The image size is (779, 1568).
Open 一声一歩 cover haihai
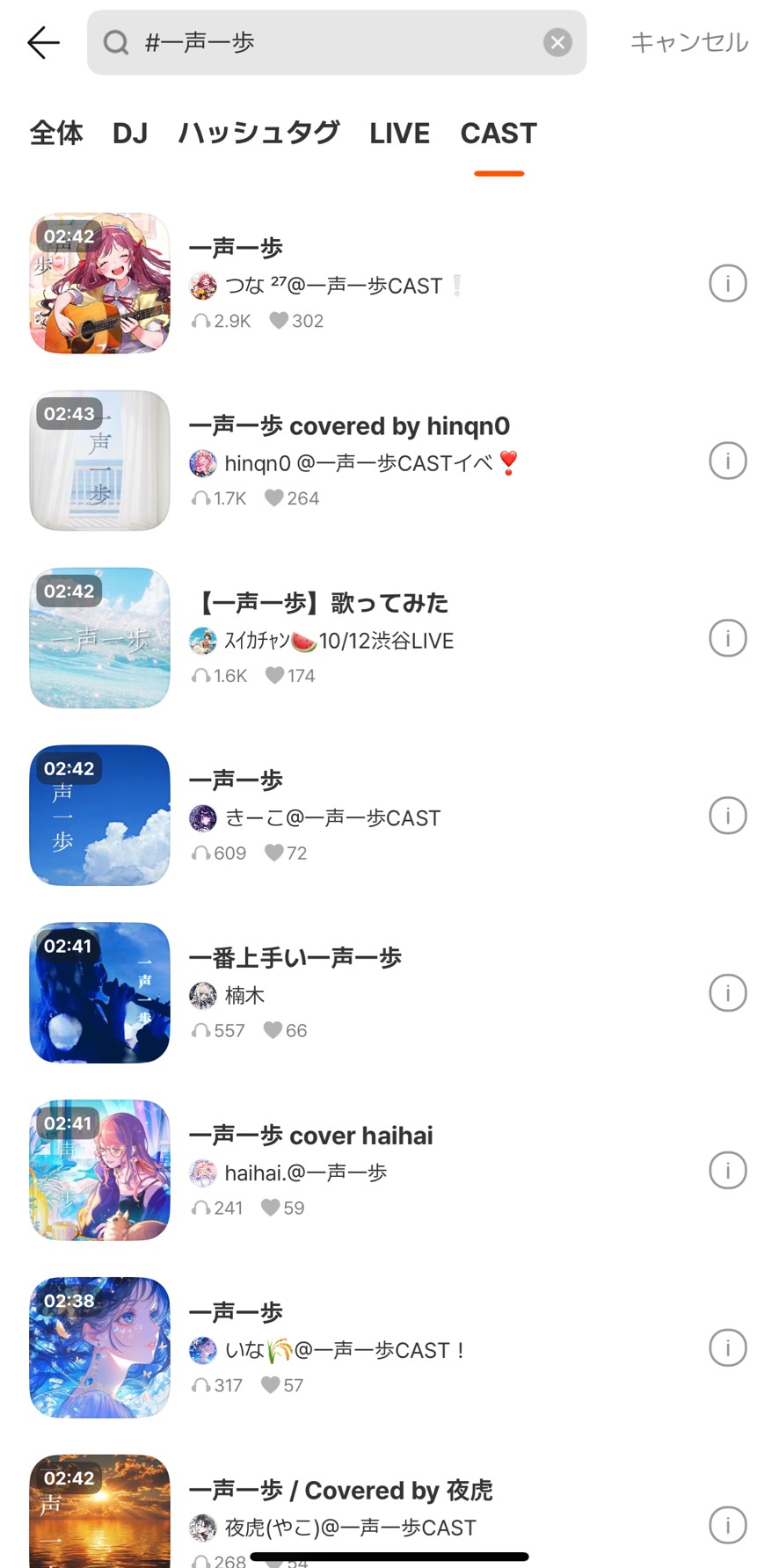pos(311,1136)
